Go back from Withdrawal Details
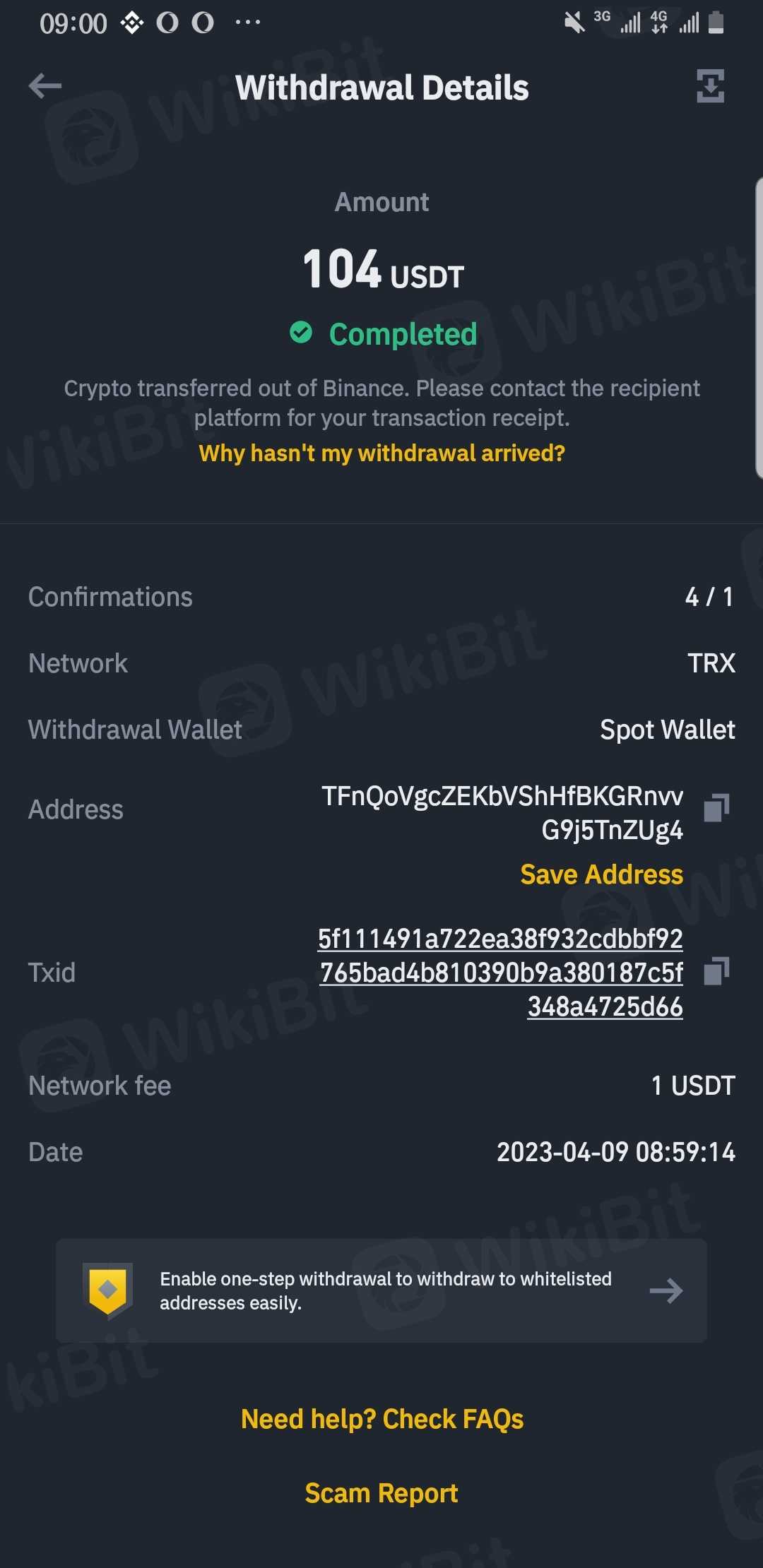The image size is (763, 1568). click(x=45, y=86)
